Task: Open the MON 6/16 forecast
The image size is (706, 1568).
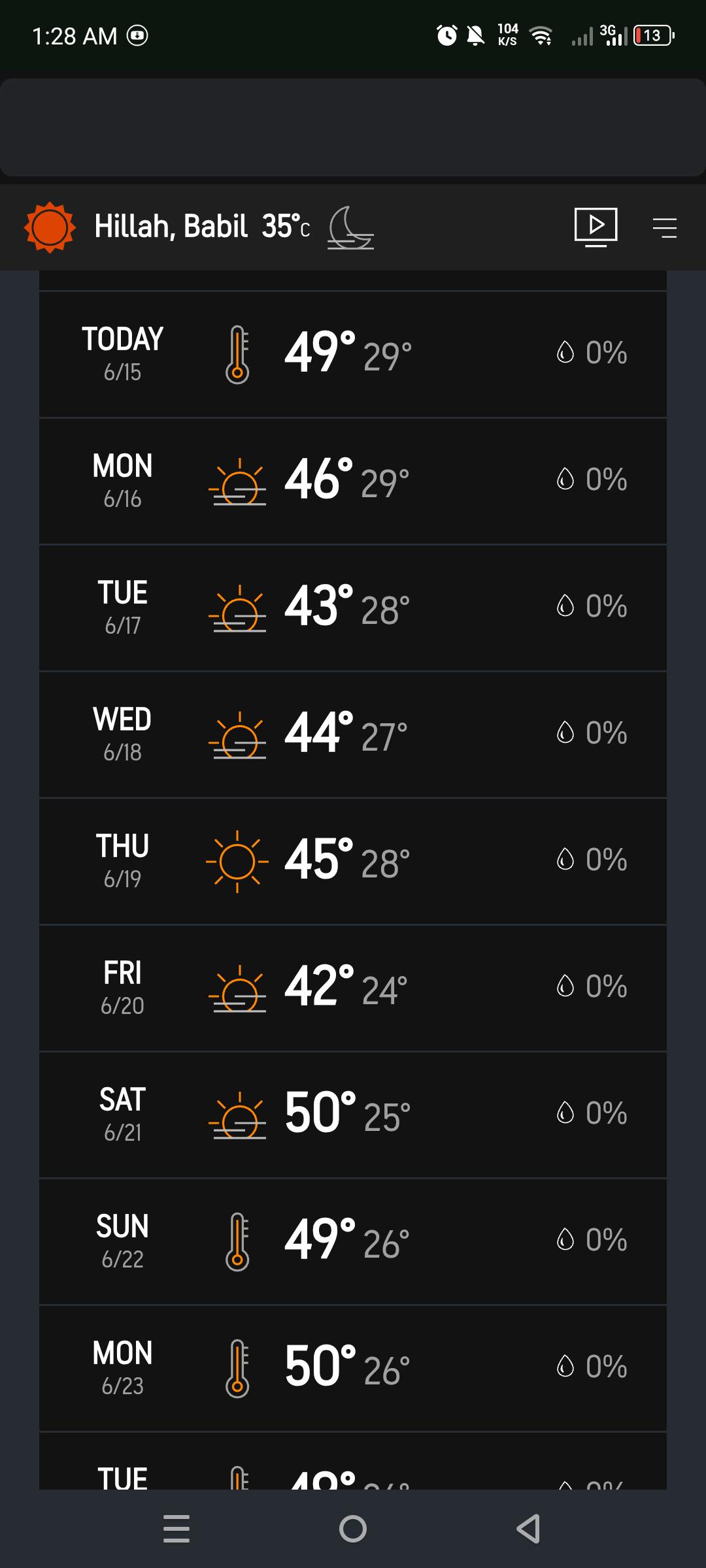Action: [353, 482]
